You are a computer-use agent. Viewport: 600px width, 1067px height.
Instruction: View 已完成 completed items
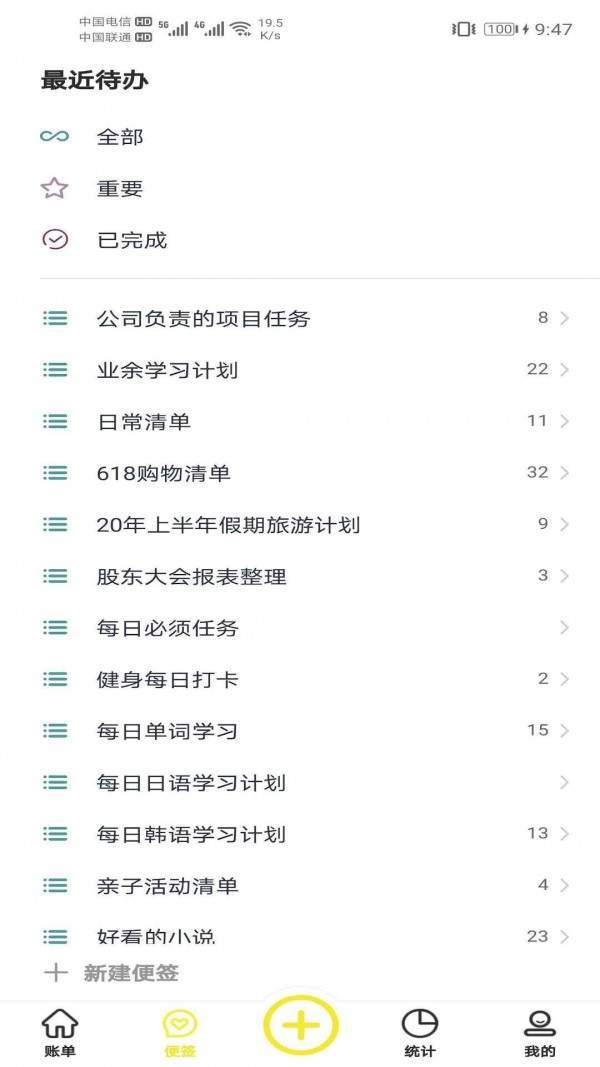pos(131,240)
